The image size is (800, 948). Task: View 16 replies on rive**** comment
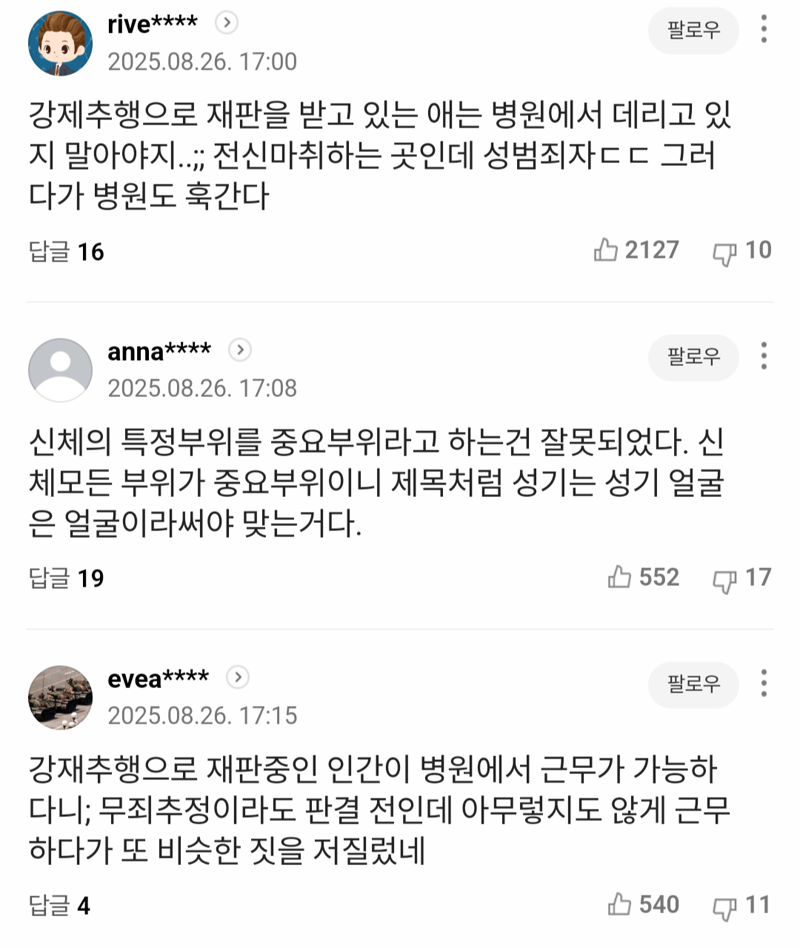(x=66, y=251)
